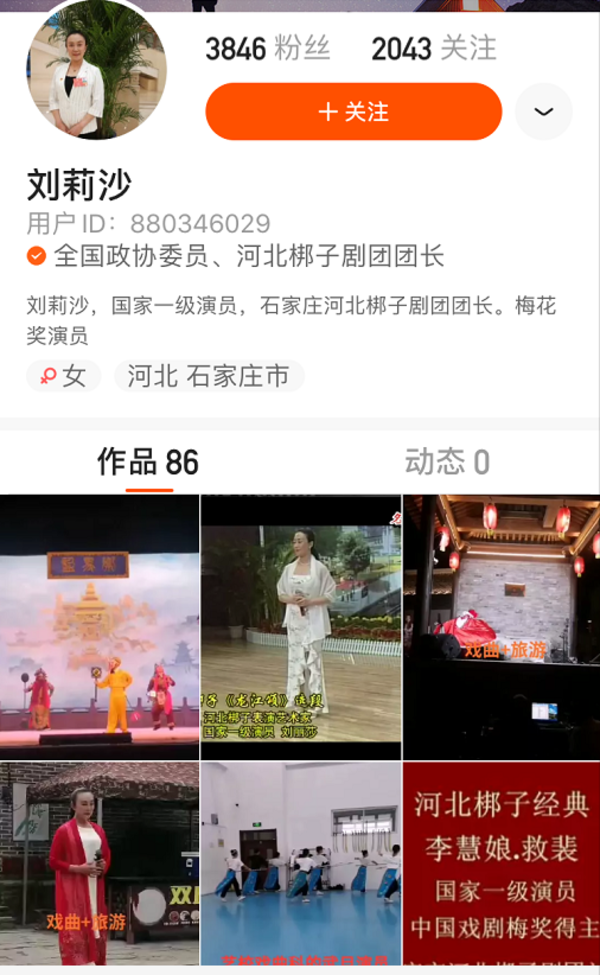Open the red shawl 戏曲+旅游 video
Viewport: 600px width, 975px height.
tap(99, 865)
